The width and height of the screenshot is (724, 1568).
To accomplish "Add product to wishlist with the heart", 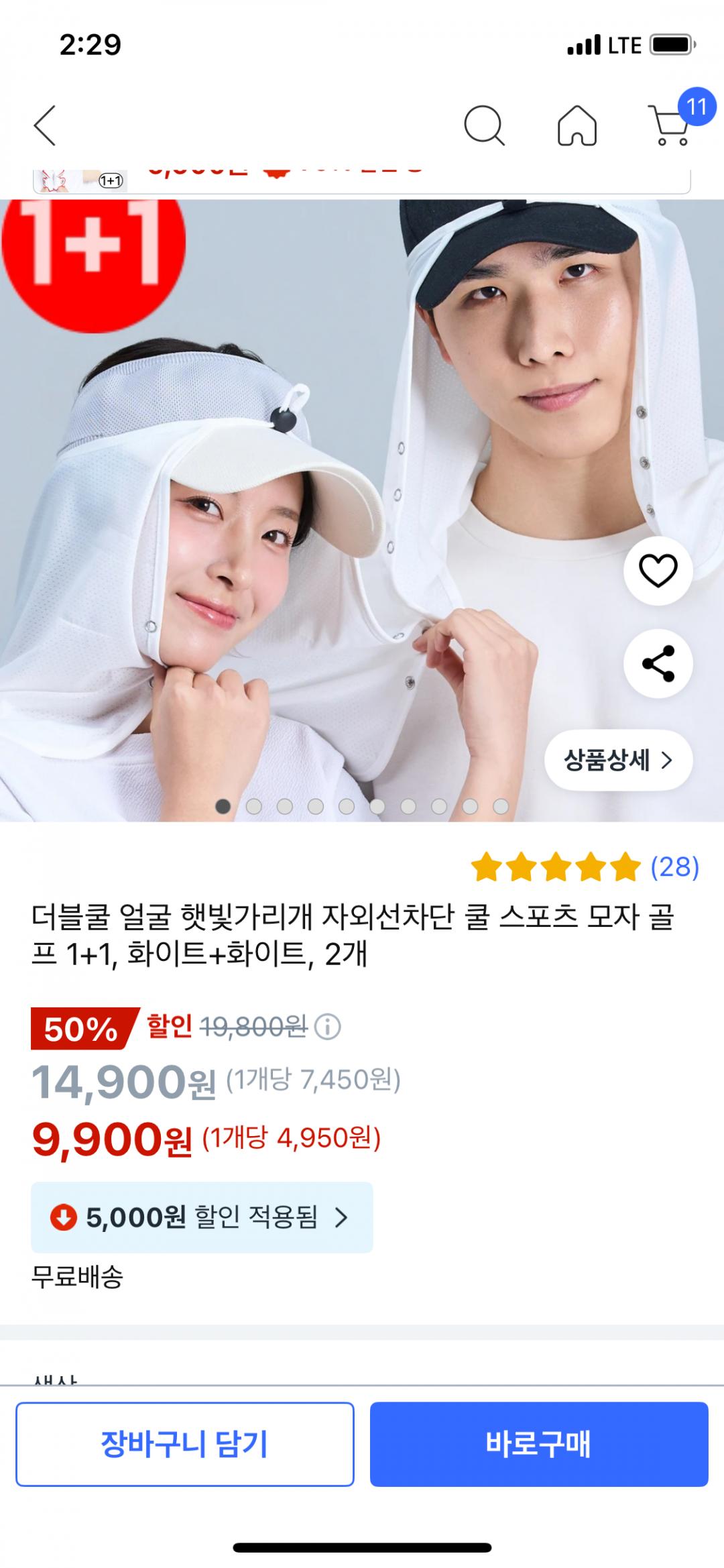I will point(658,571).
